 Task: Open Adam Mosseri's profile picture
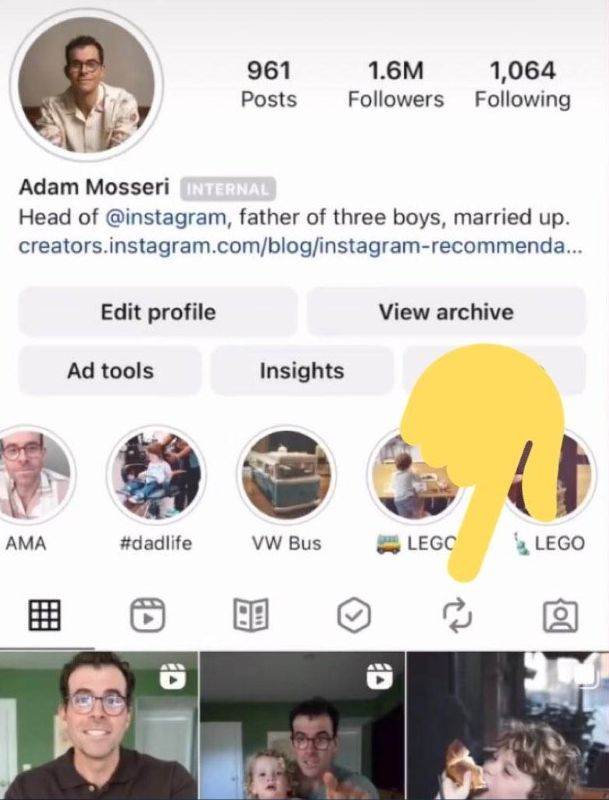86,85
